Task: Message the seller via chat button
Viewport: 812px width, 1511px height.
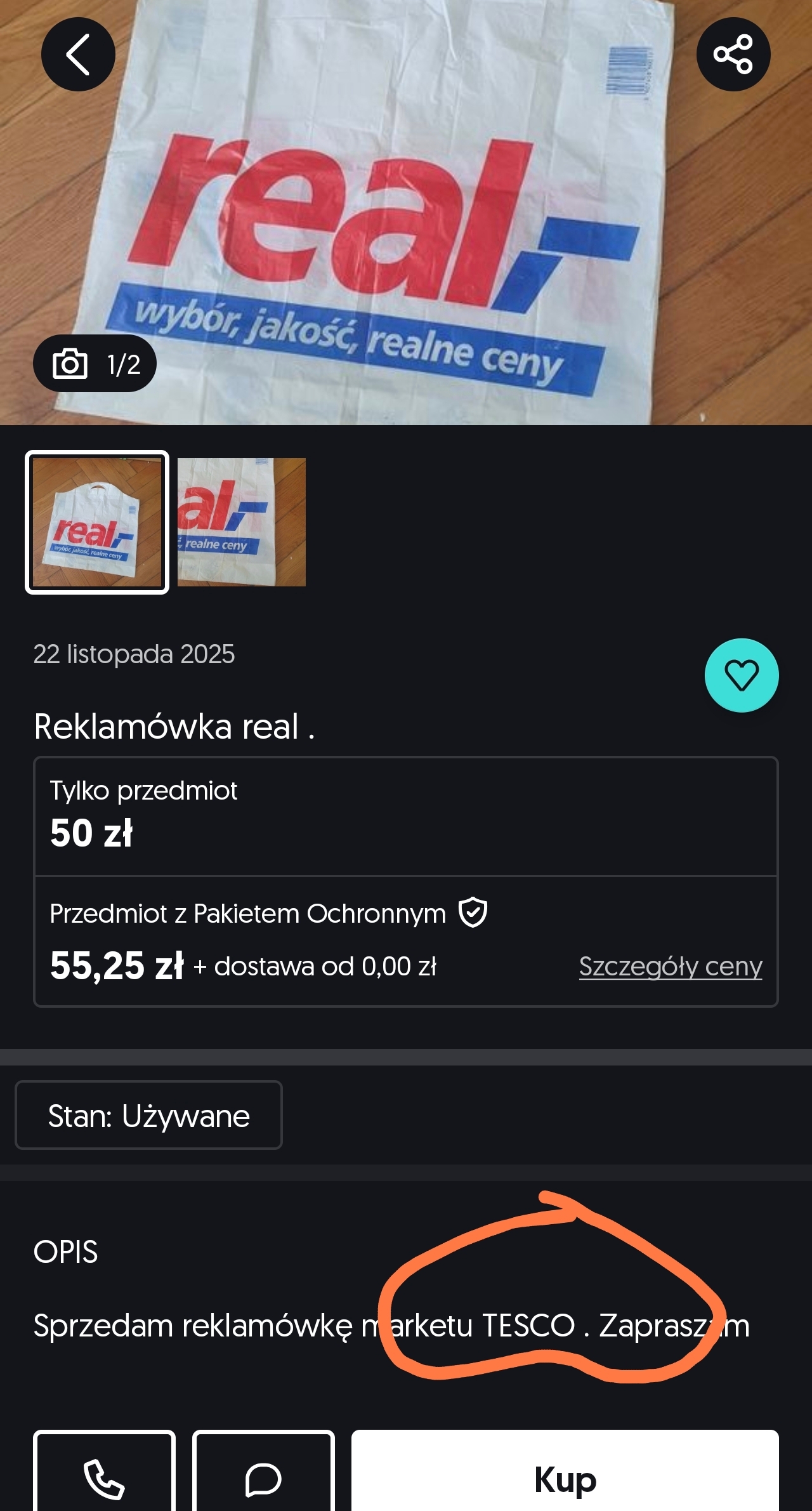Action: (263, 1478)
